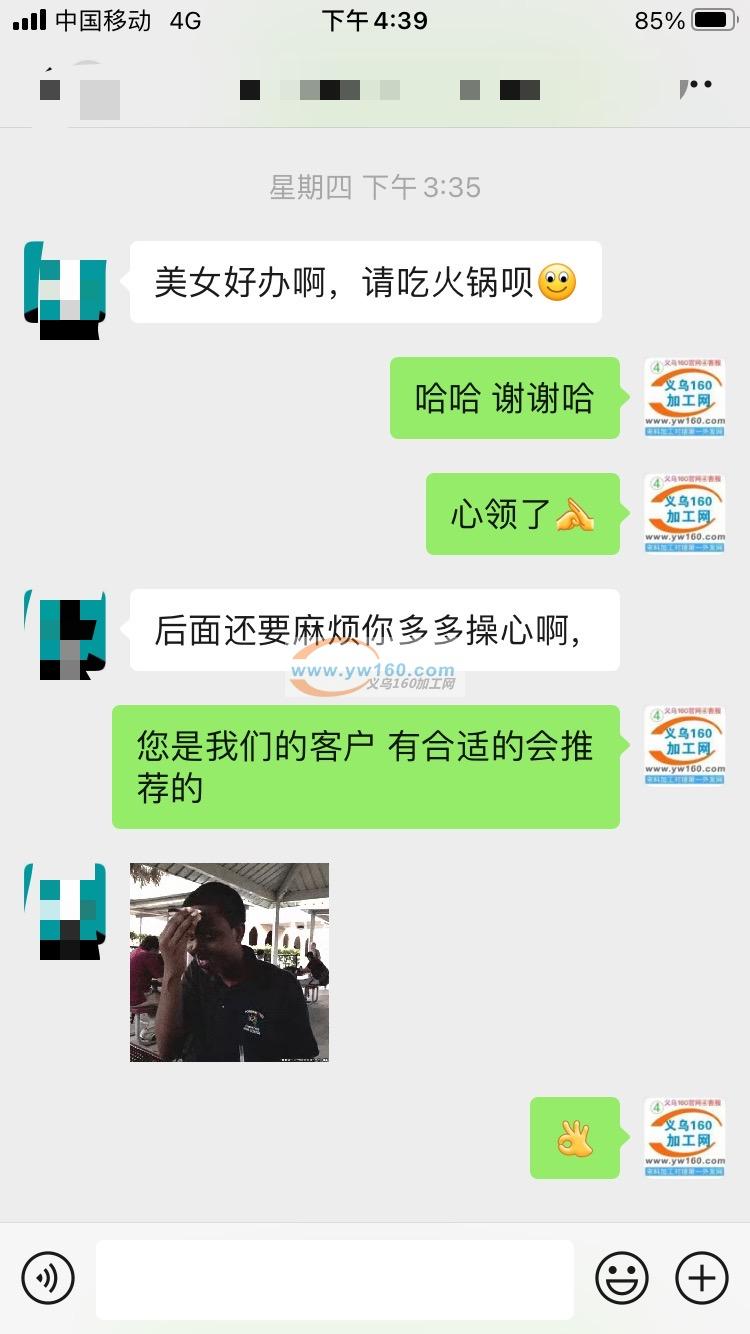Open the avatar beside the 哈哈 谢谢哈 reply

coord(684,398)
